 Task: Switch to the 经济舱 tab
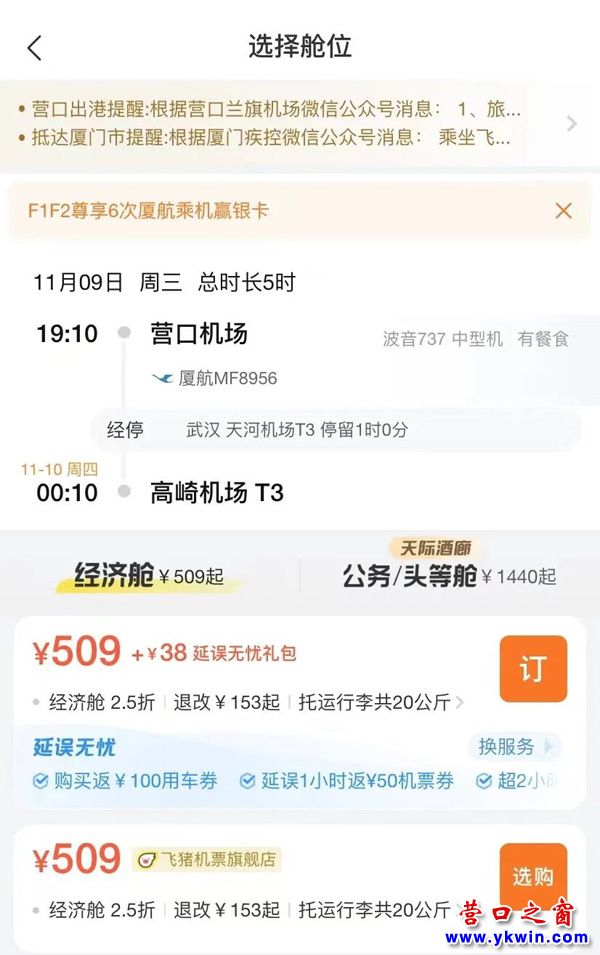[147, 576]
